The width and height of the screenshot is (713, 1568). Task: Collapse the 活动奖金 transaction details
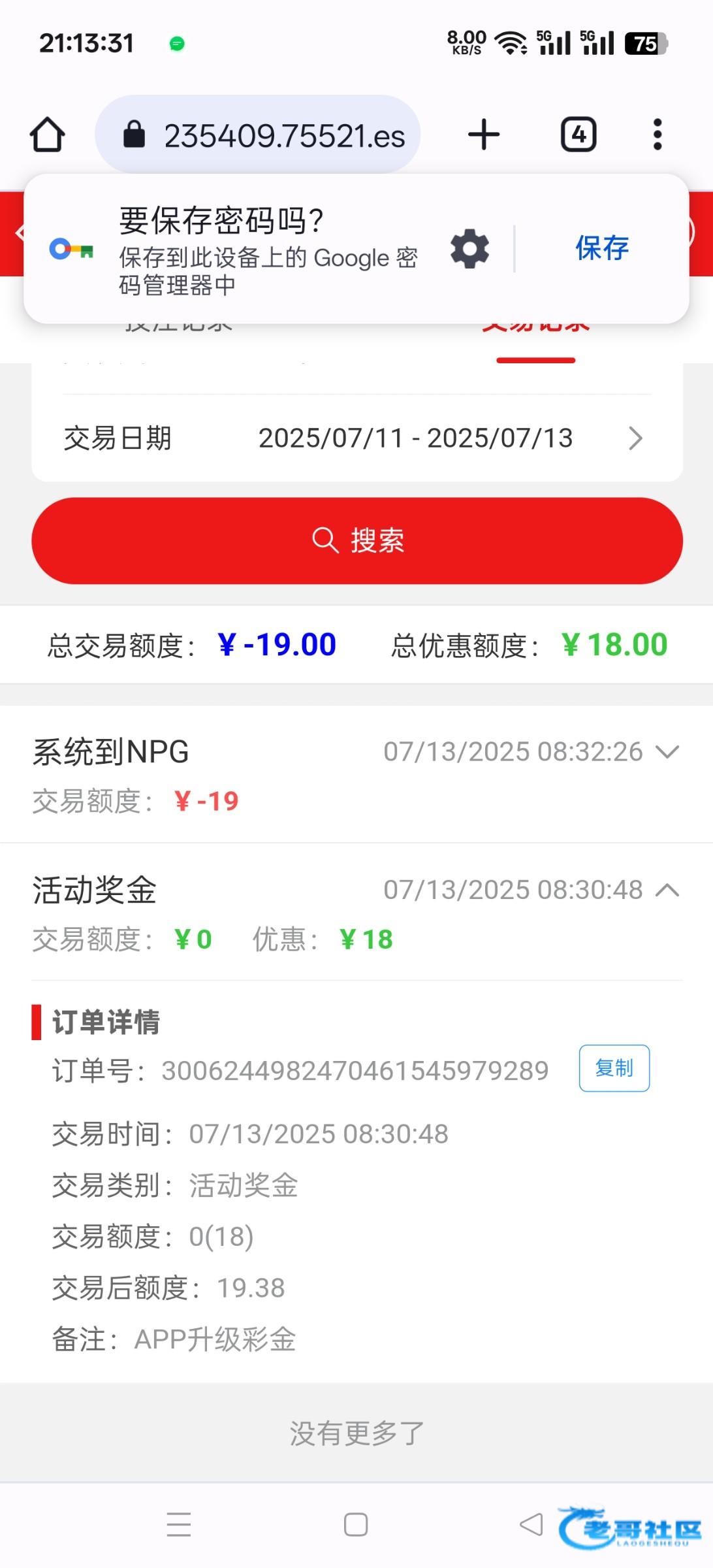pyautogui.click(x=667, y=890)
